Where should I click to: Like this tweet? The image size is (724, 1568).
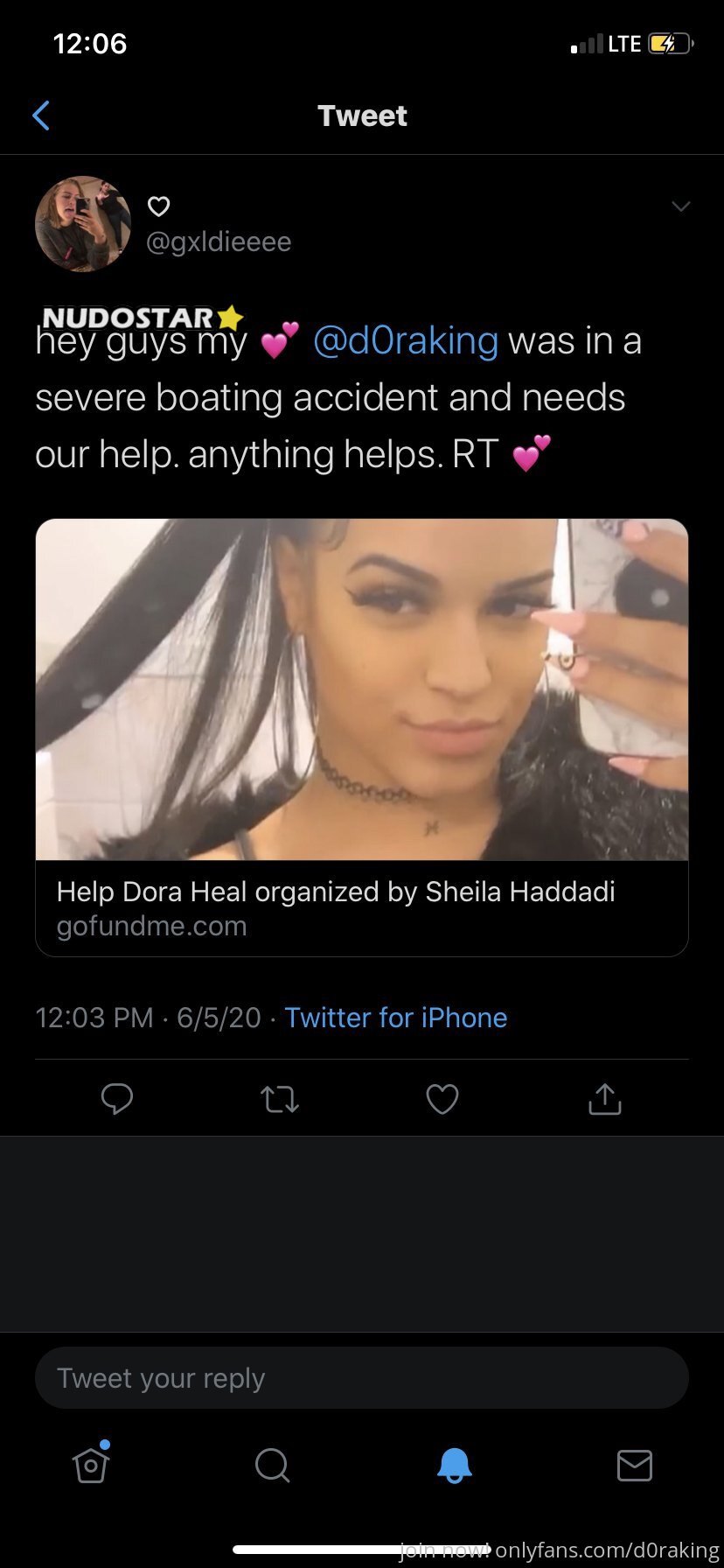click(442, 1098)
